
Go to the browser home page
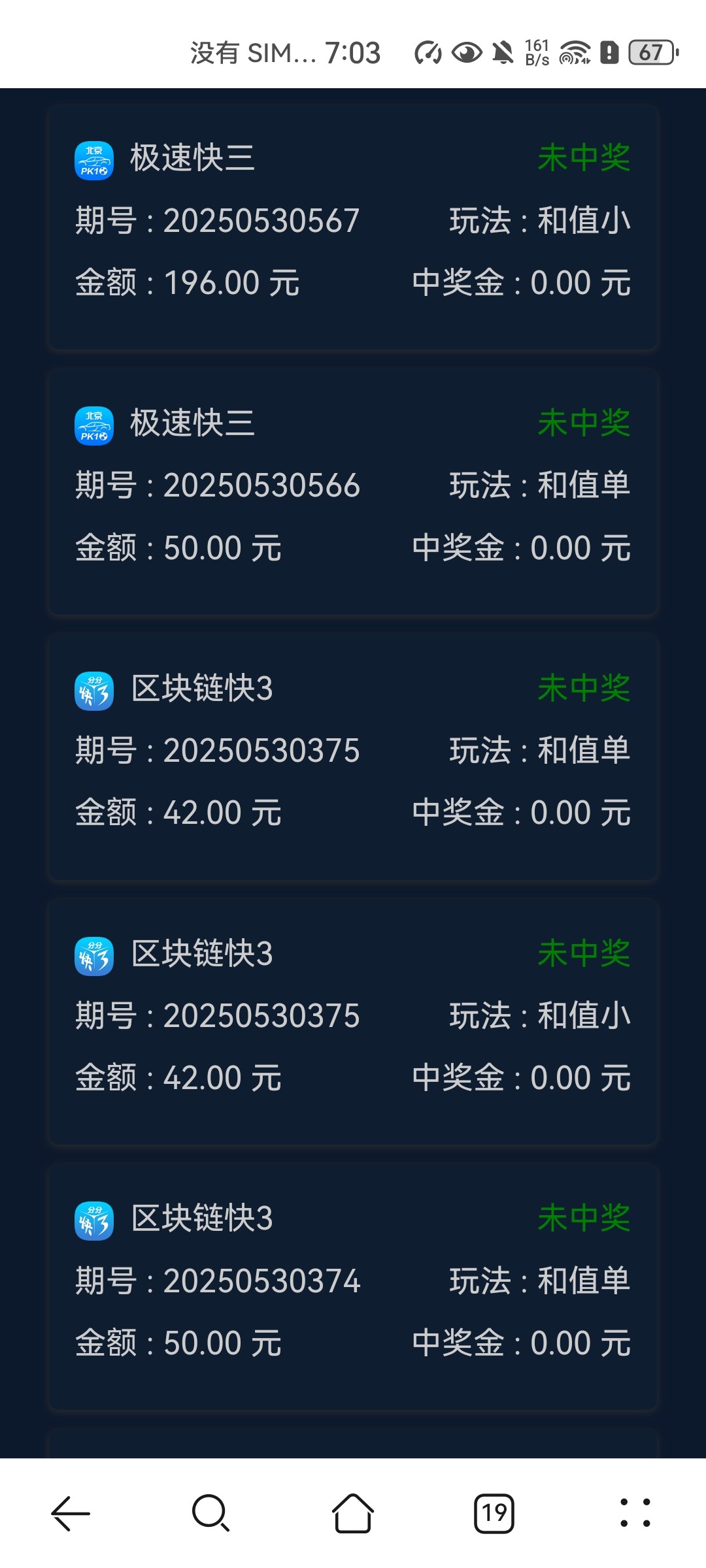click(353, 1513)
